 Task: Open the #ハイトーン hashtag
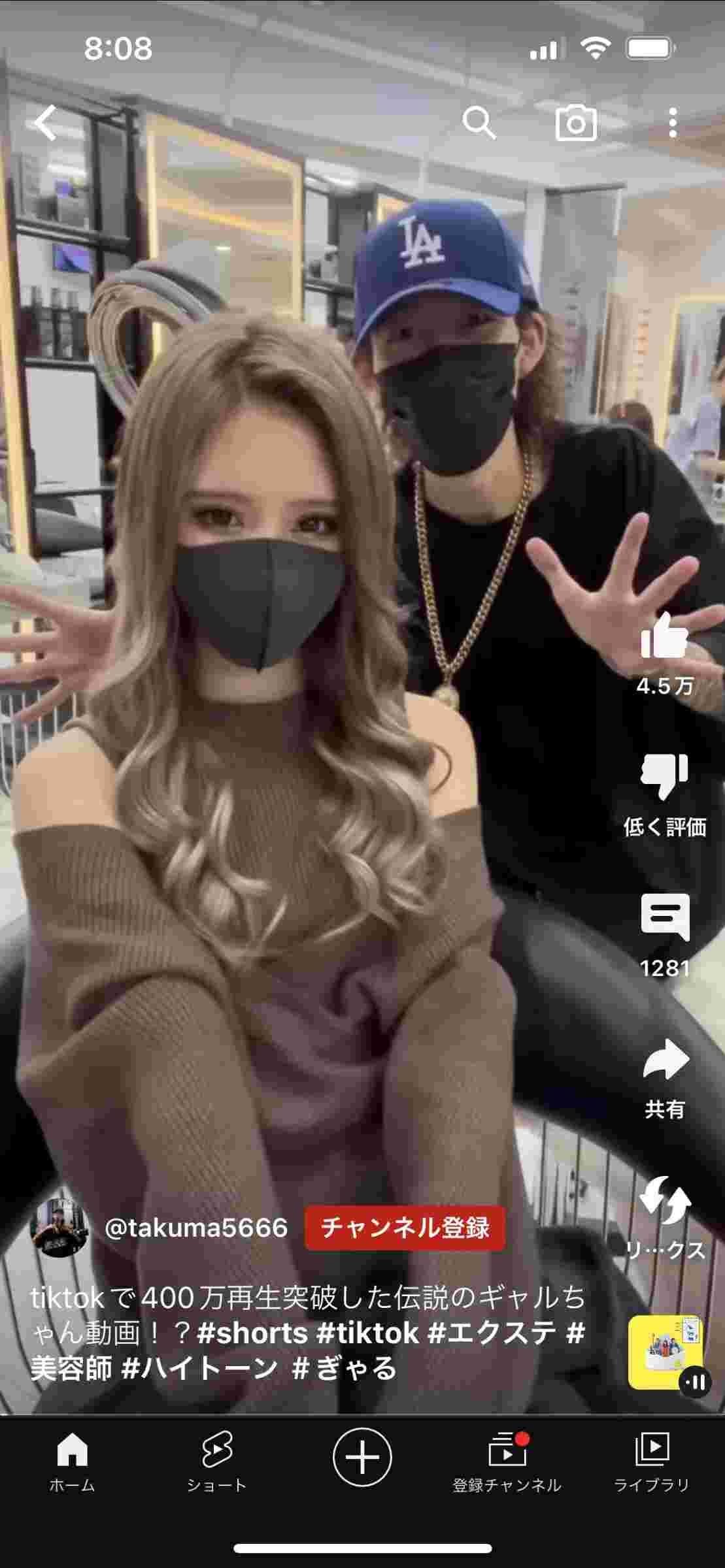pyautogui.click(x=199, y=1367)
